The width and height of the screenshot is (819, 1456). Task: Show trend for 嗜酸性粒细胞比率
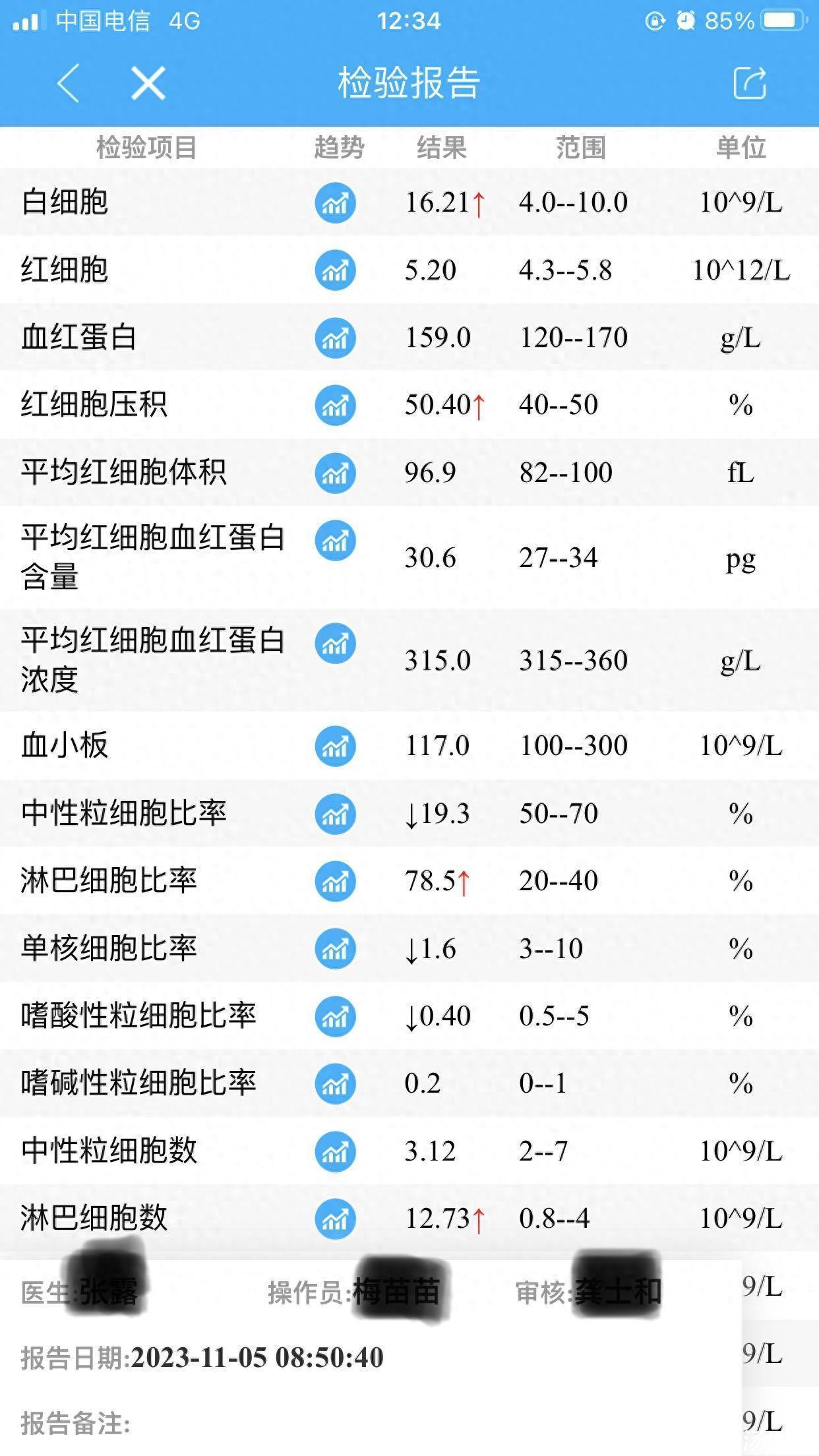335,1016
